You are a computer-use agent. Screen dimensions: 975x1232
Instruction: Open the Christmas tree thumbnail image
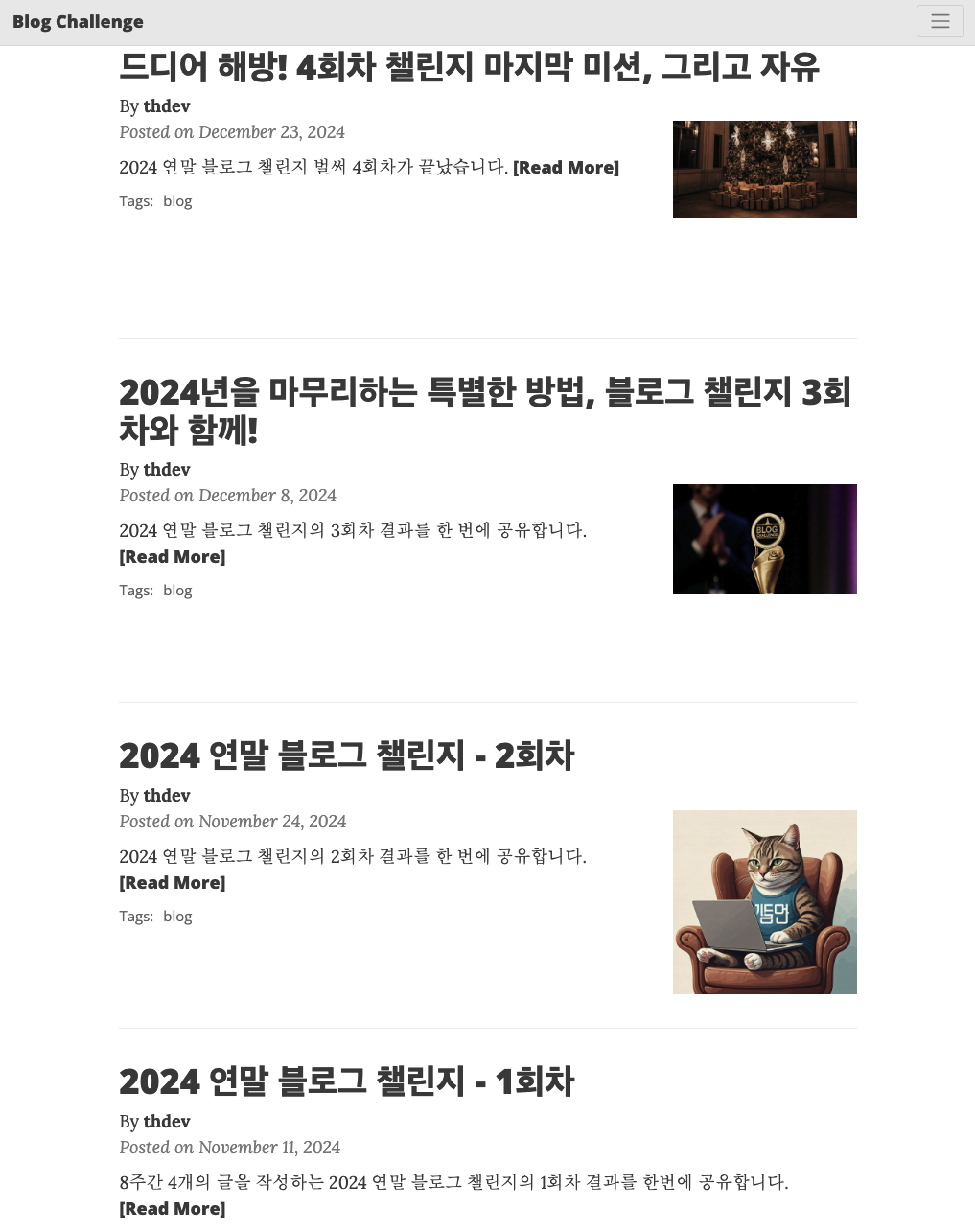click(764, 169)
